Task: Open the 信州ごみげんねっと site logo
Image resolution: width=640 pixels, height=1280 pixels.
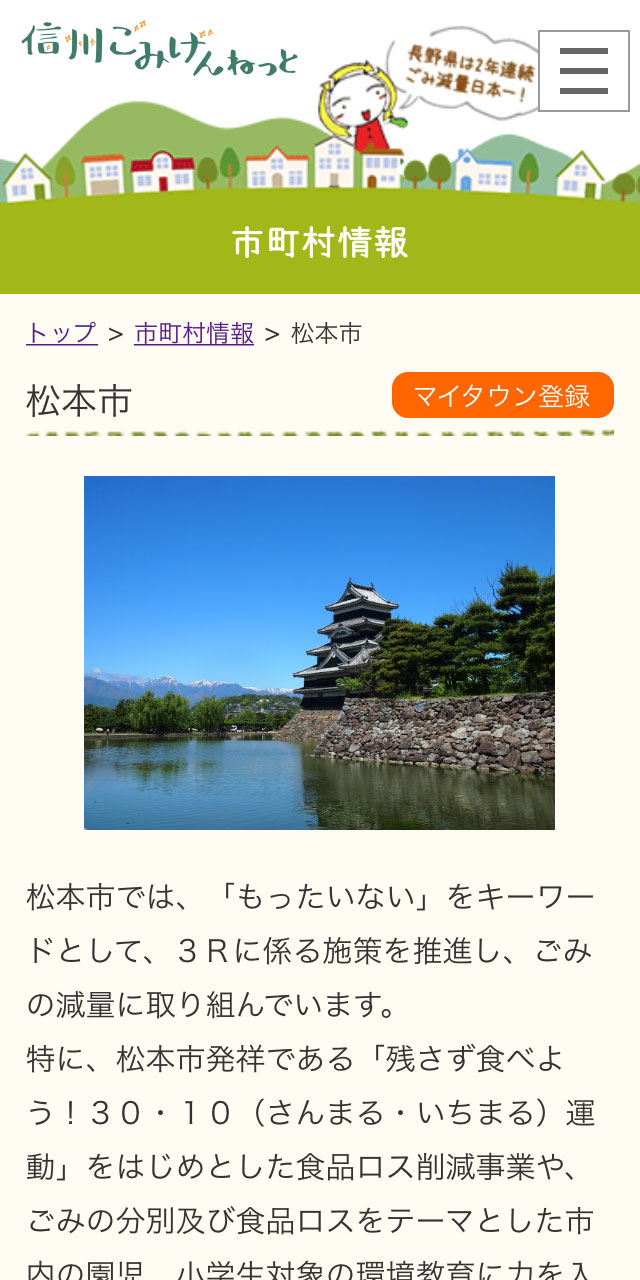Action: tap(160, 48)
